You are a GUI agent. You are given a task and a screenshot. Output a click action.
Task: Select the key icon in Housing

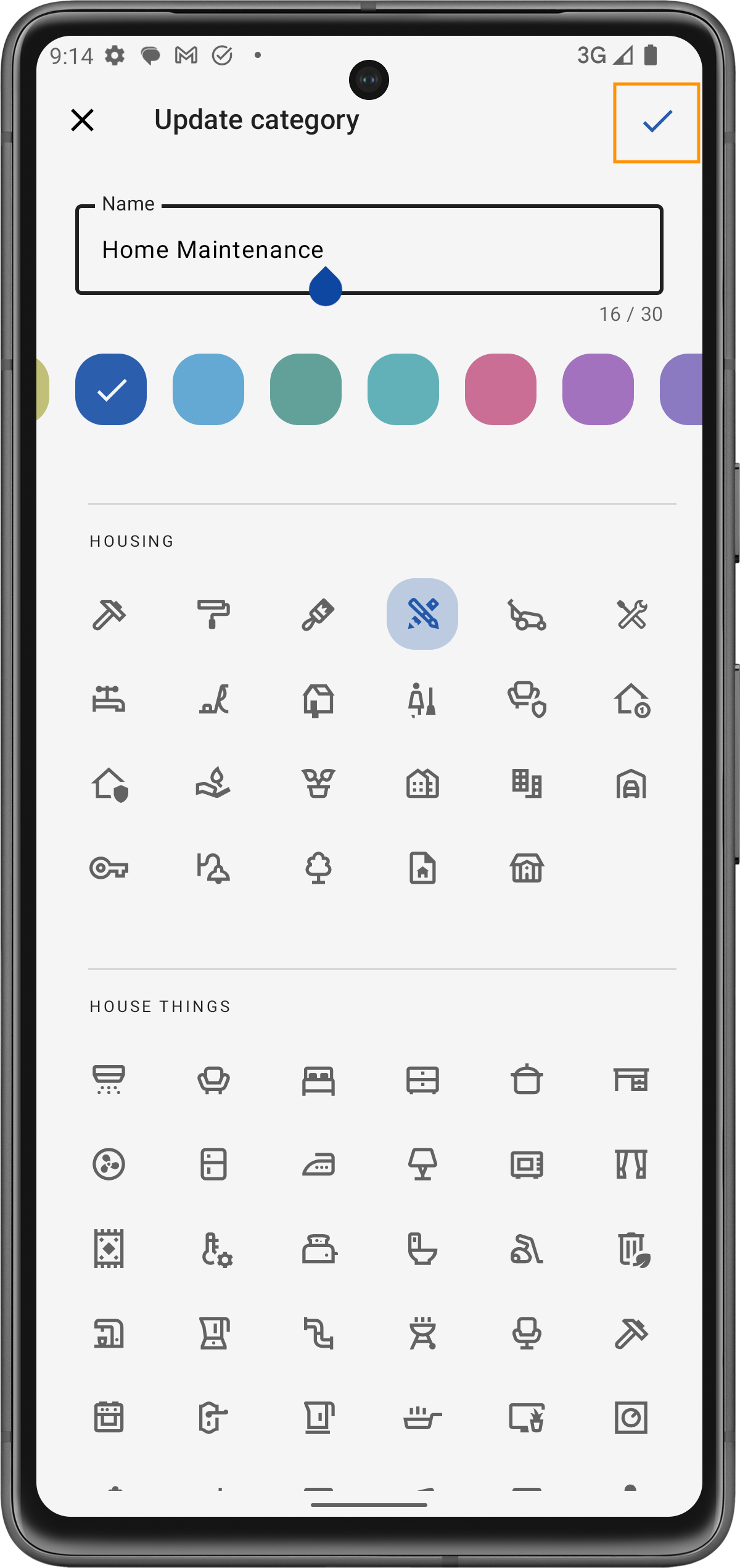click(x=109, y=869)
